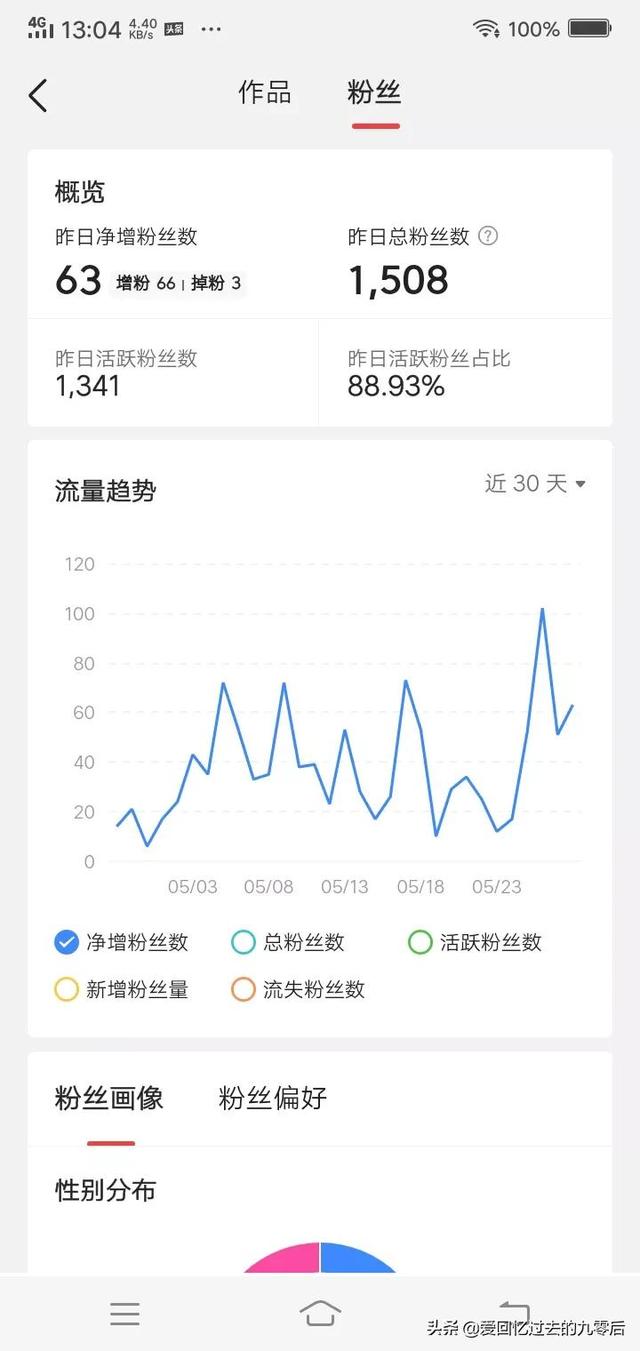Go back using the top-left arrow
The width and height of the screenshot is (640, 1351).
pyautogui.click(x=38, y=96)
